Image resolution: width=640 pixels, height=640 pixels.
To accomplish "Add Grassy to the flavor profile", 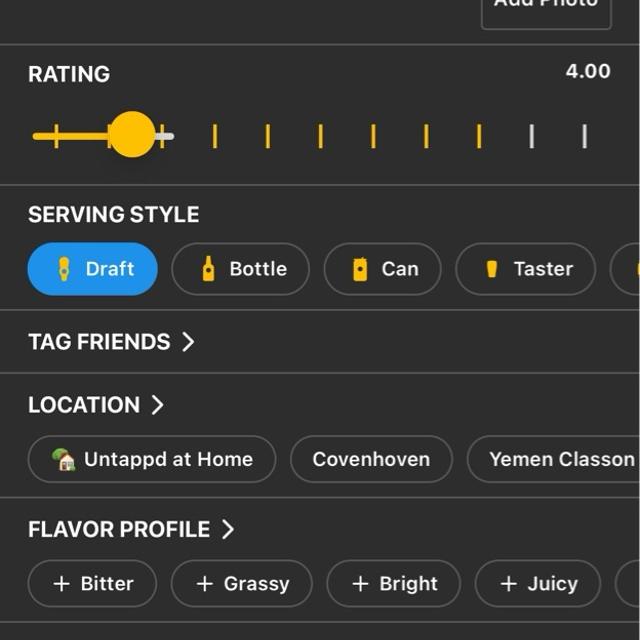I will (242, 584).
